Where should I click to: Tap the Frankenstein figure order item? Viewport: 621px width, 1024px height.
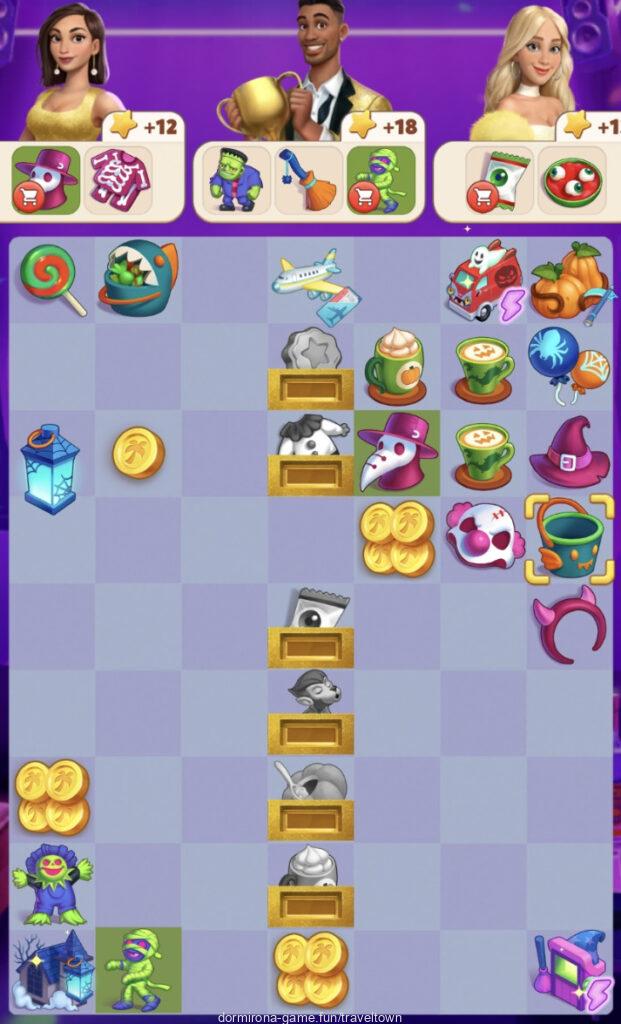pos(236,180)
